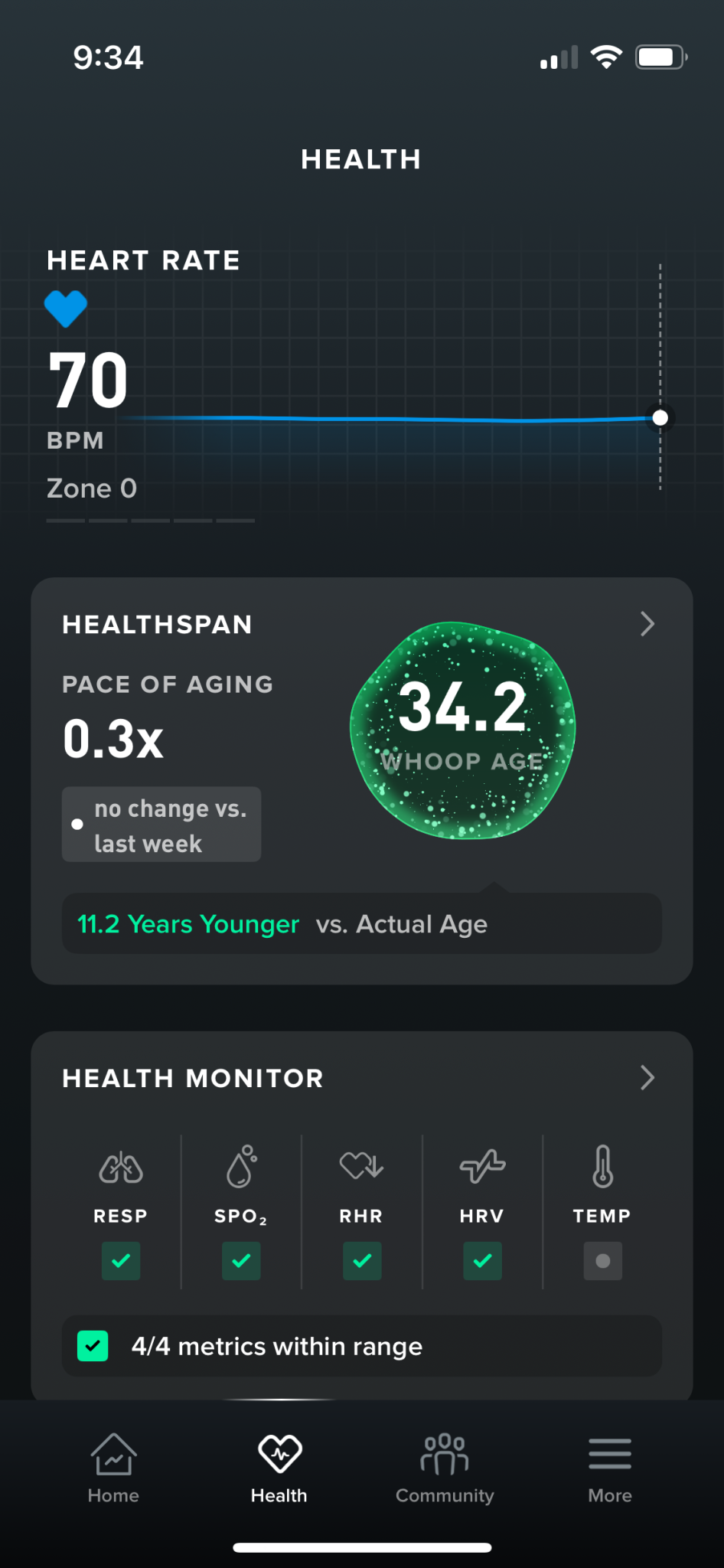This screenshot has width=724, height=1568.
Task: Select the SPO₂ droplet icon
Action: (x=241, y=1168)
